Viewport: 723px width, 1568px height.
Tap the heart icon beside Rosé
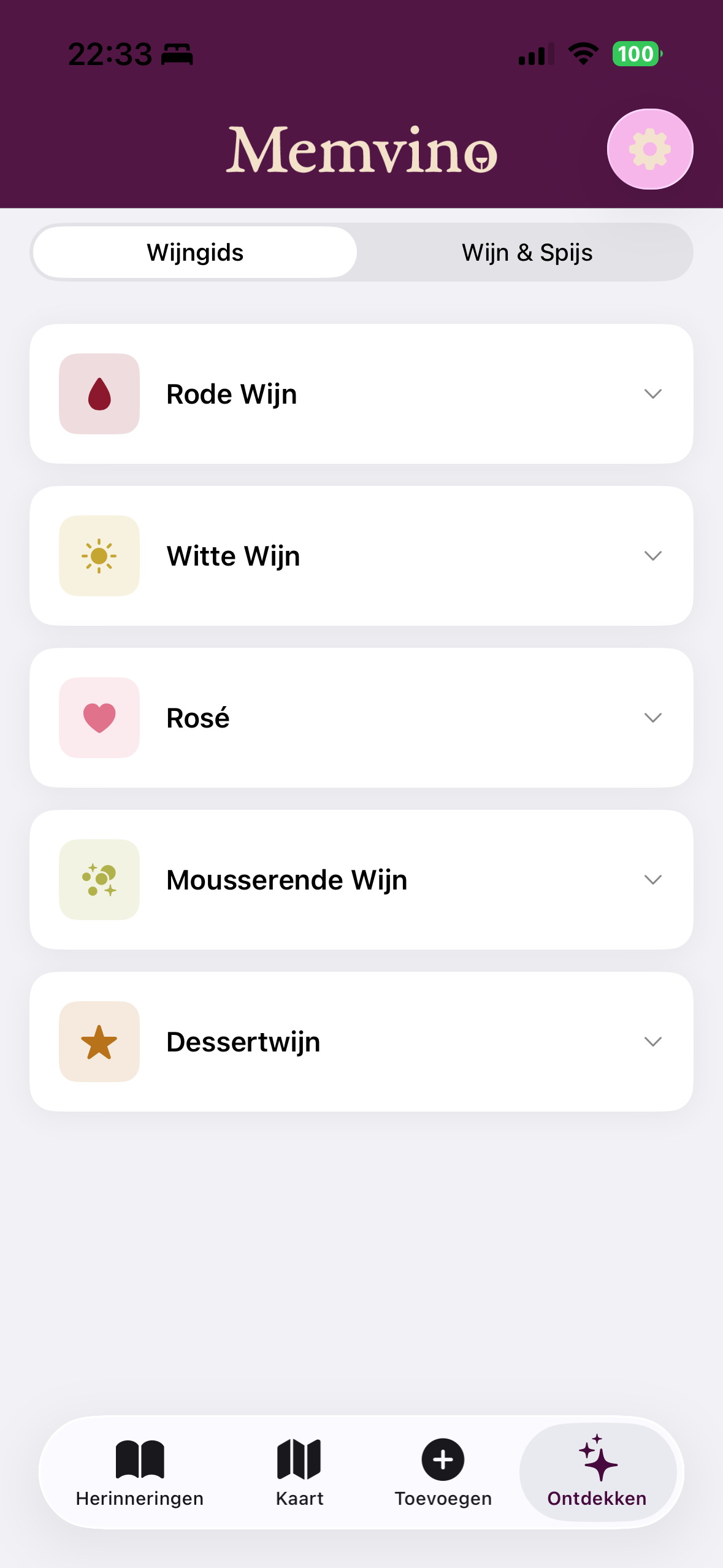pos(99,718)
